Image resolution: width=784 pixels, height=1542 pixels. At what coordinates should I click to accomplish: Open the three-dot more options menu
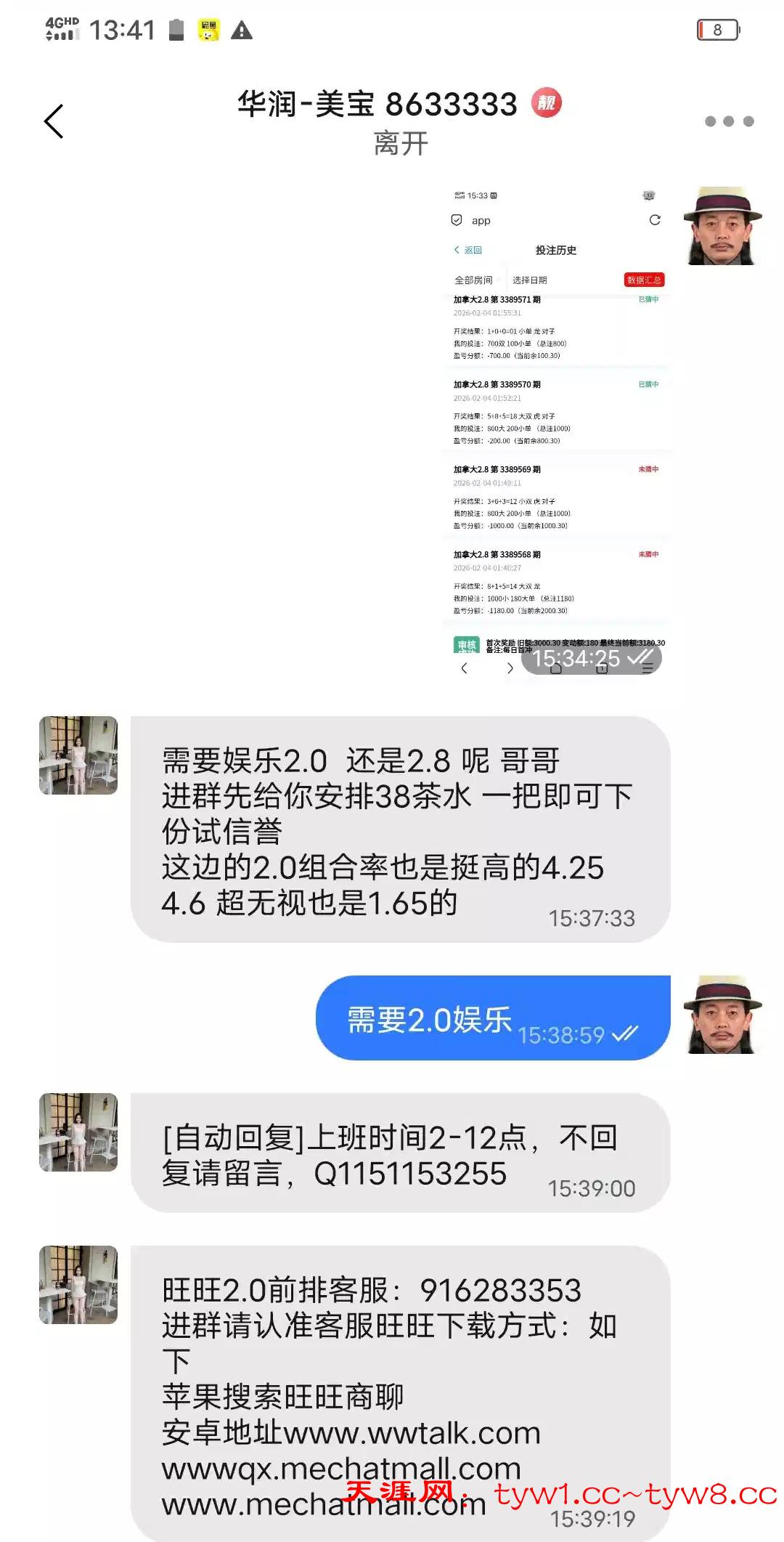click(729, 121)
